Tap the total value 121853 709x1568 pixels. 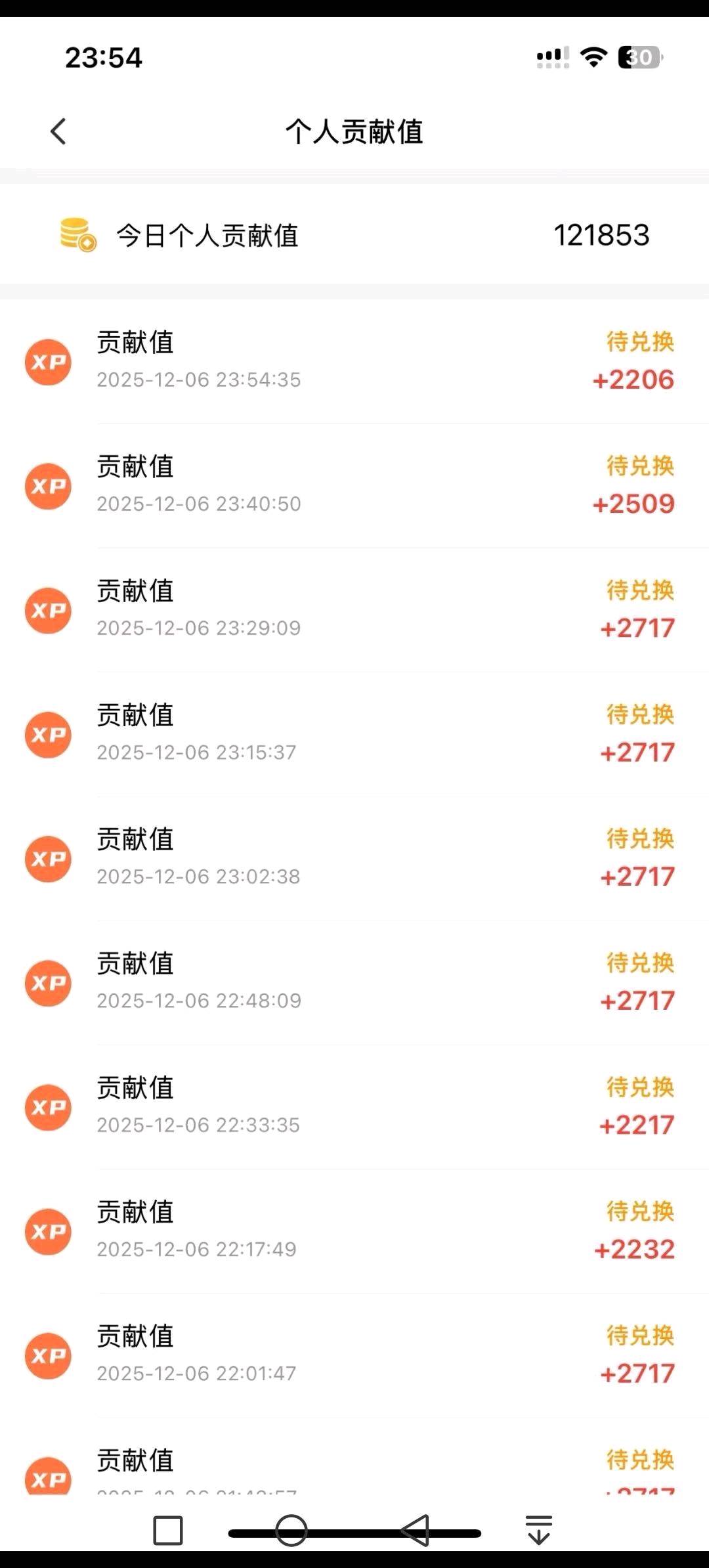coord(602,235)
